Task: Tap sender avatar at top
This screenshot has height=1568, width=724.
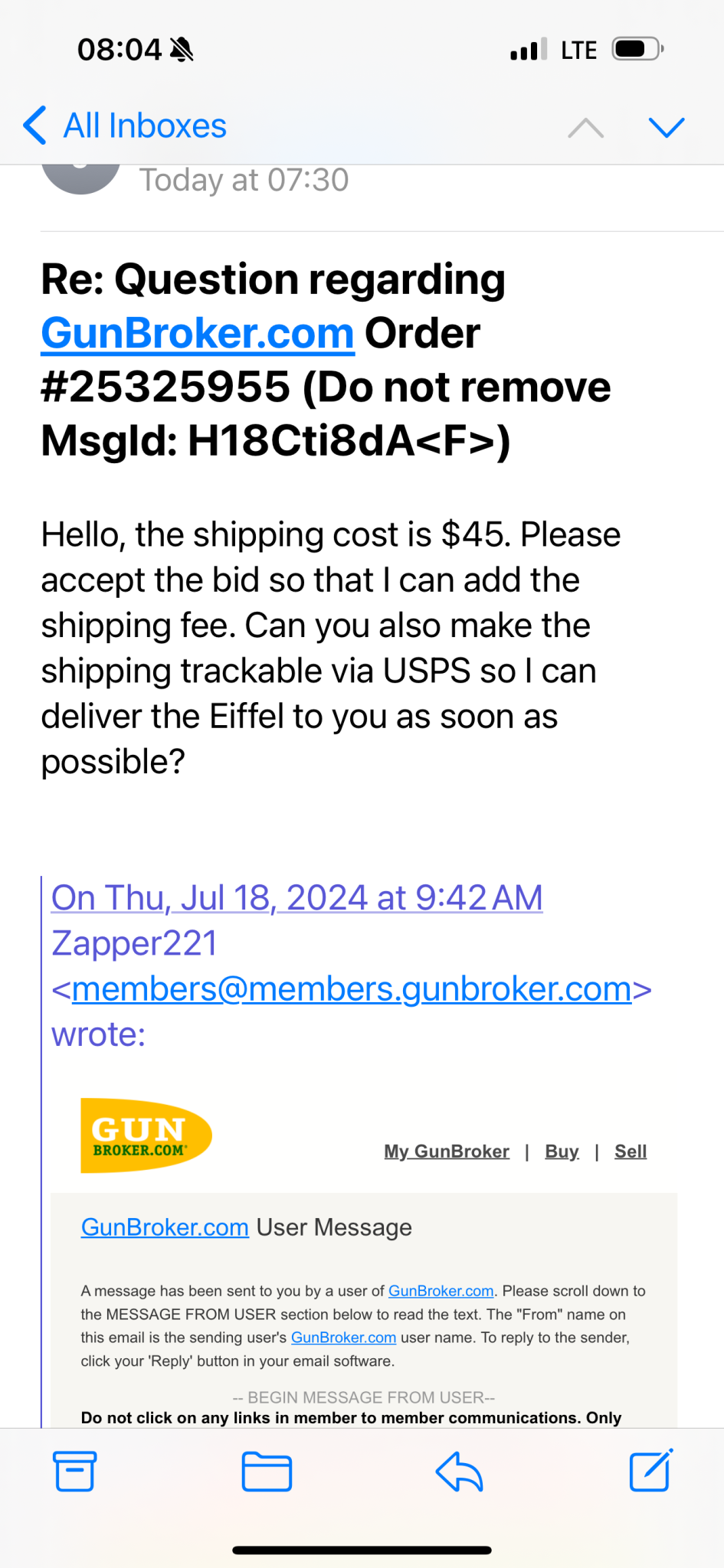Action: (x=80, y=178)
